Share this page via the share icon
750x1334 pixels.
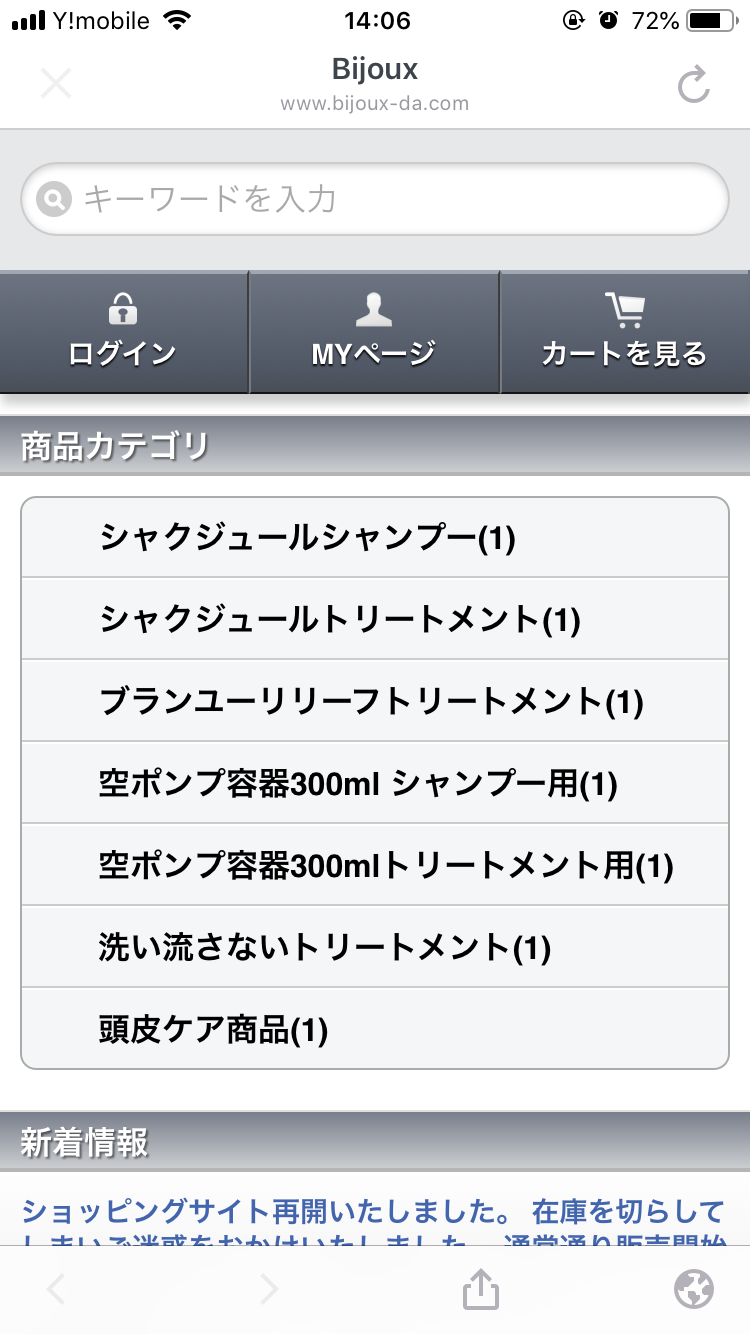[x=480, y=1289]
